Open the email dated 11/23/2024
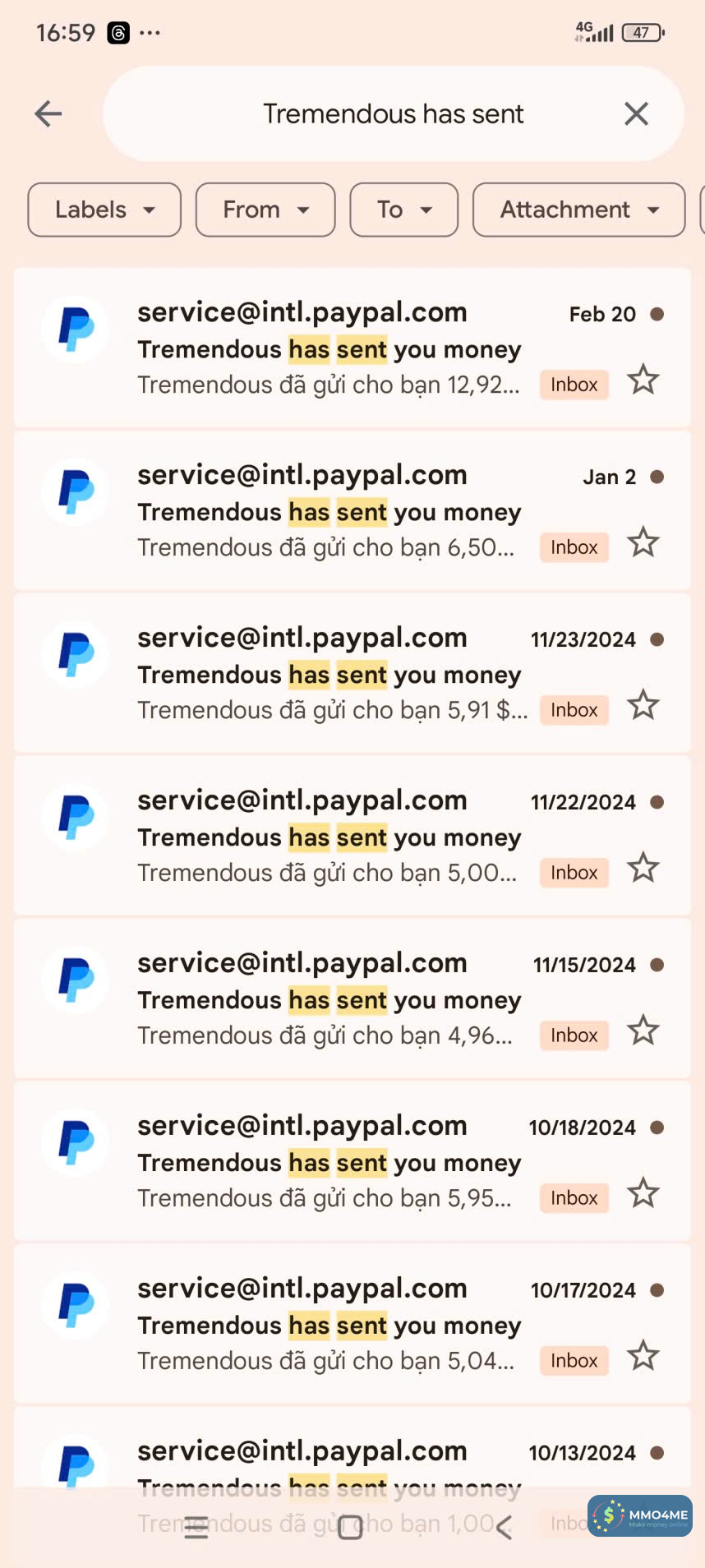This screenshot has height=1568, width=705. pyautogui.click(x=329, y=673)
